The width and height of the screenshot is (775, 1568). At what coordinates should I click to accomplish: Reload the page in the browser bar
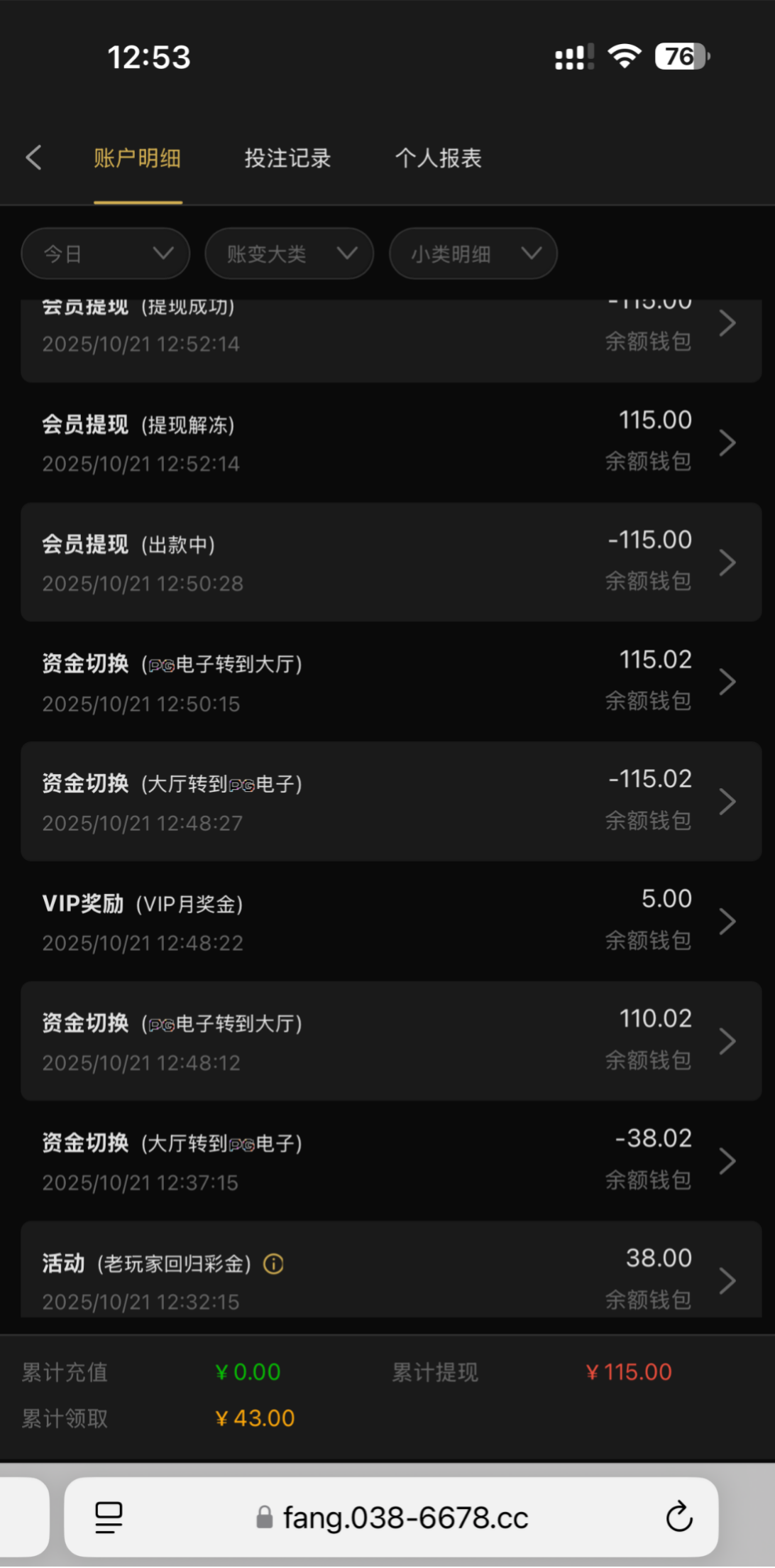(679, 1518)
